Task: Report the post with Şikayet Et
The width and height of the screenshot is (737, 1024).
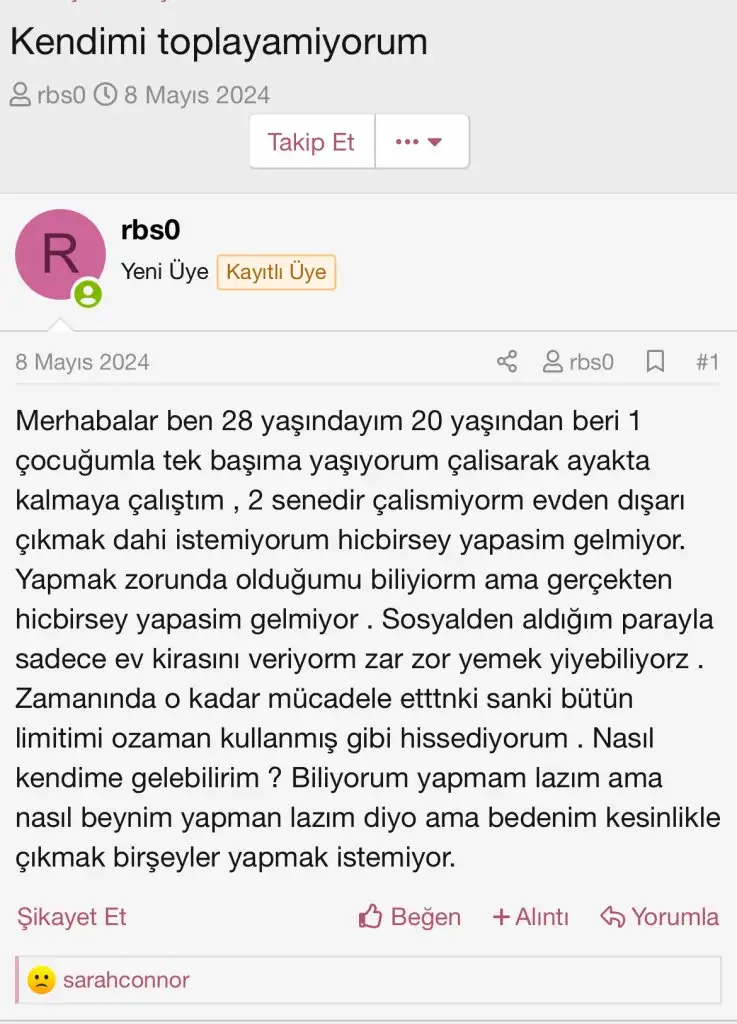Action: 72,917
